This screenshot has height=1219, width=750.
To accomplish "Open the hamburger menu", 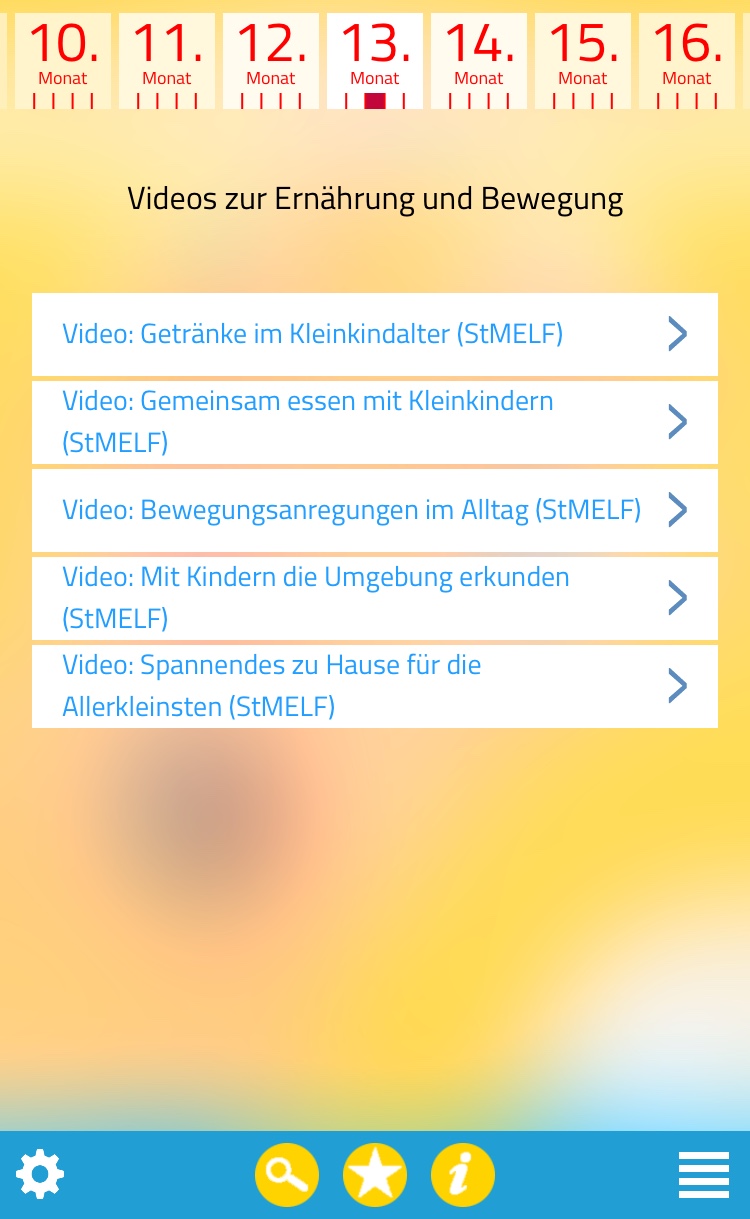I will (704, 1174).
